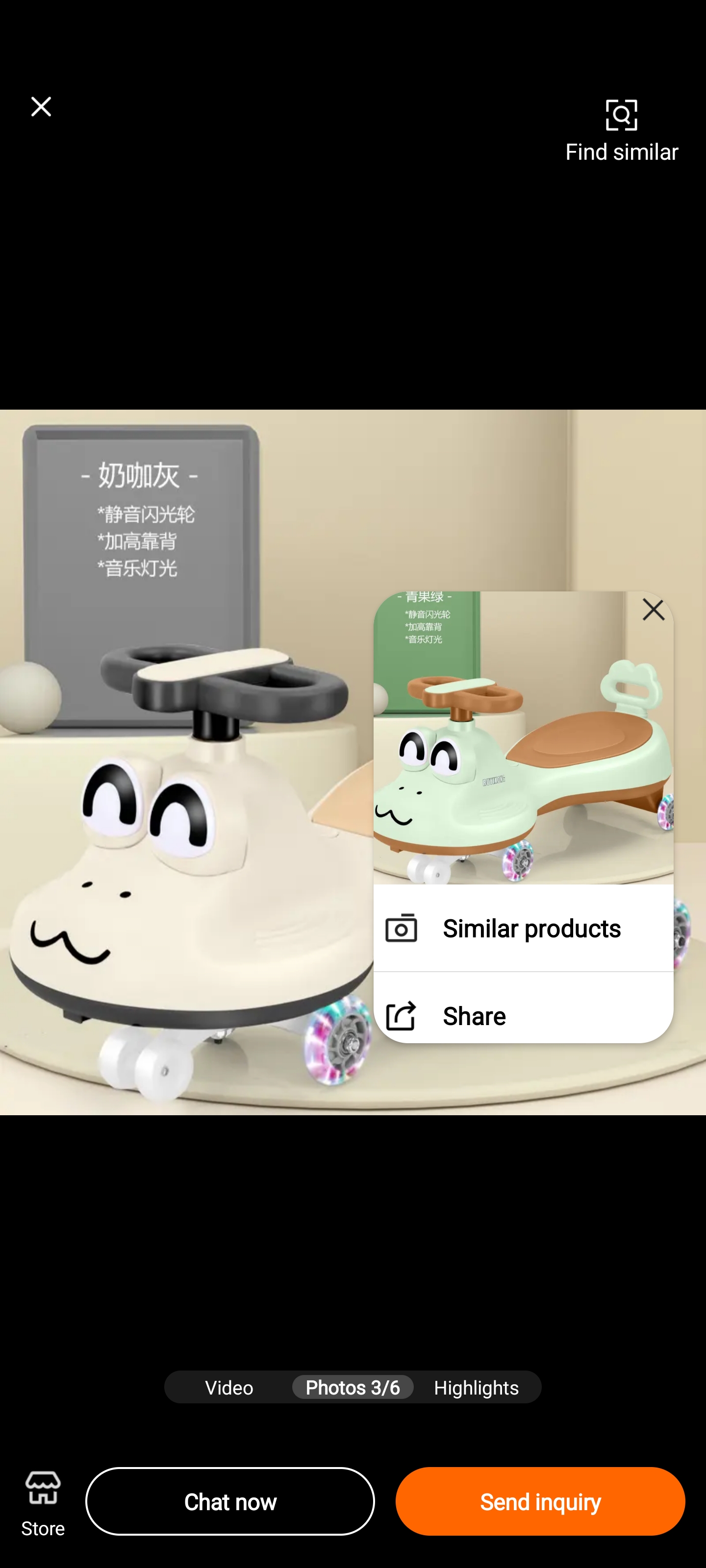The width and height of the screenshot is (706, 1568).
Task: Tap Find similar icon
Action: (621, 130)
